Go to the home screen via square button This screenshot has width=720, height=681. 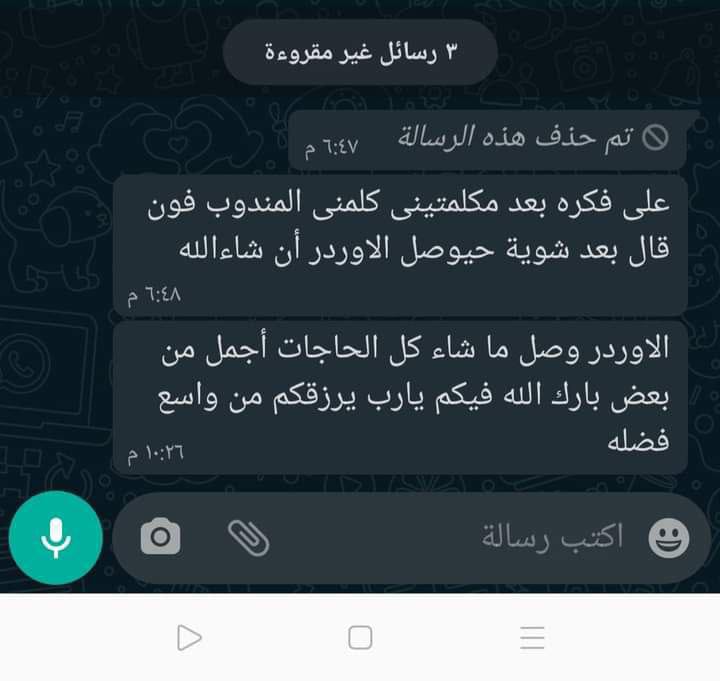(360, 637)
